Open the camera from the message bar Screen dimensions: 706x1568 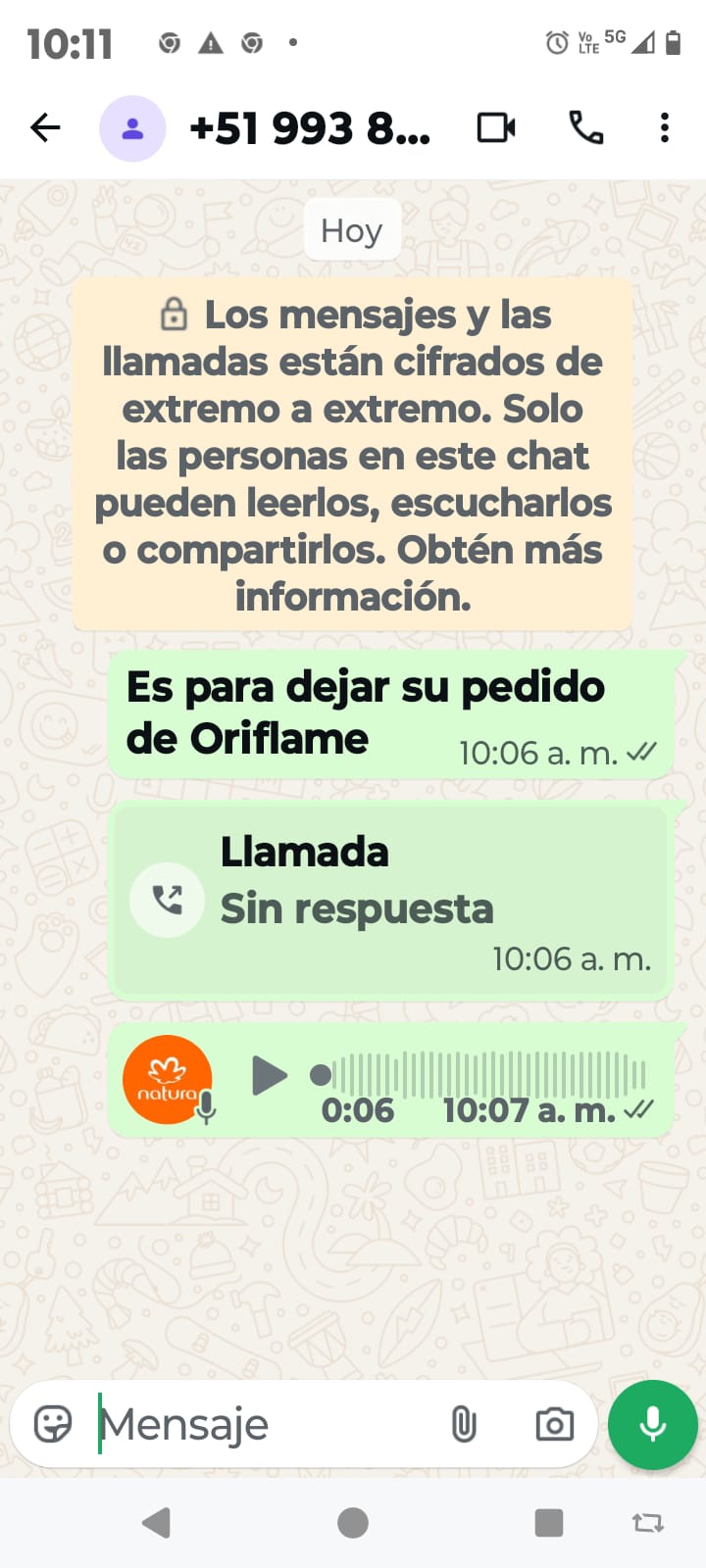click(554, 1424)
